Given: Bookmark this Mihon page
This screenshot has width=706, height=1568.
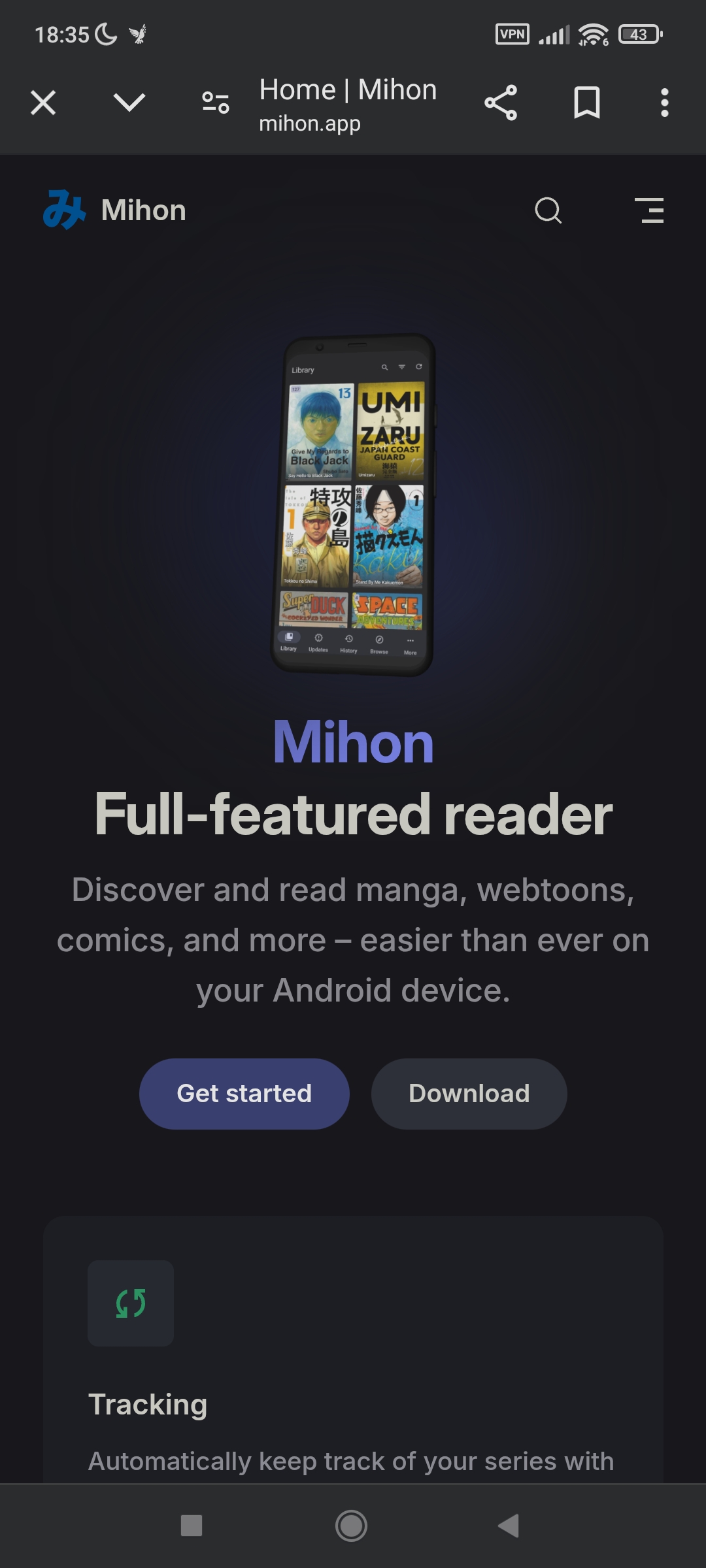Looking at the screenshot, I should [x=586, y=103].
